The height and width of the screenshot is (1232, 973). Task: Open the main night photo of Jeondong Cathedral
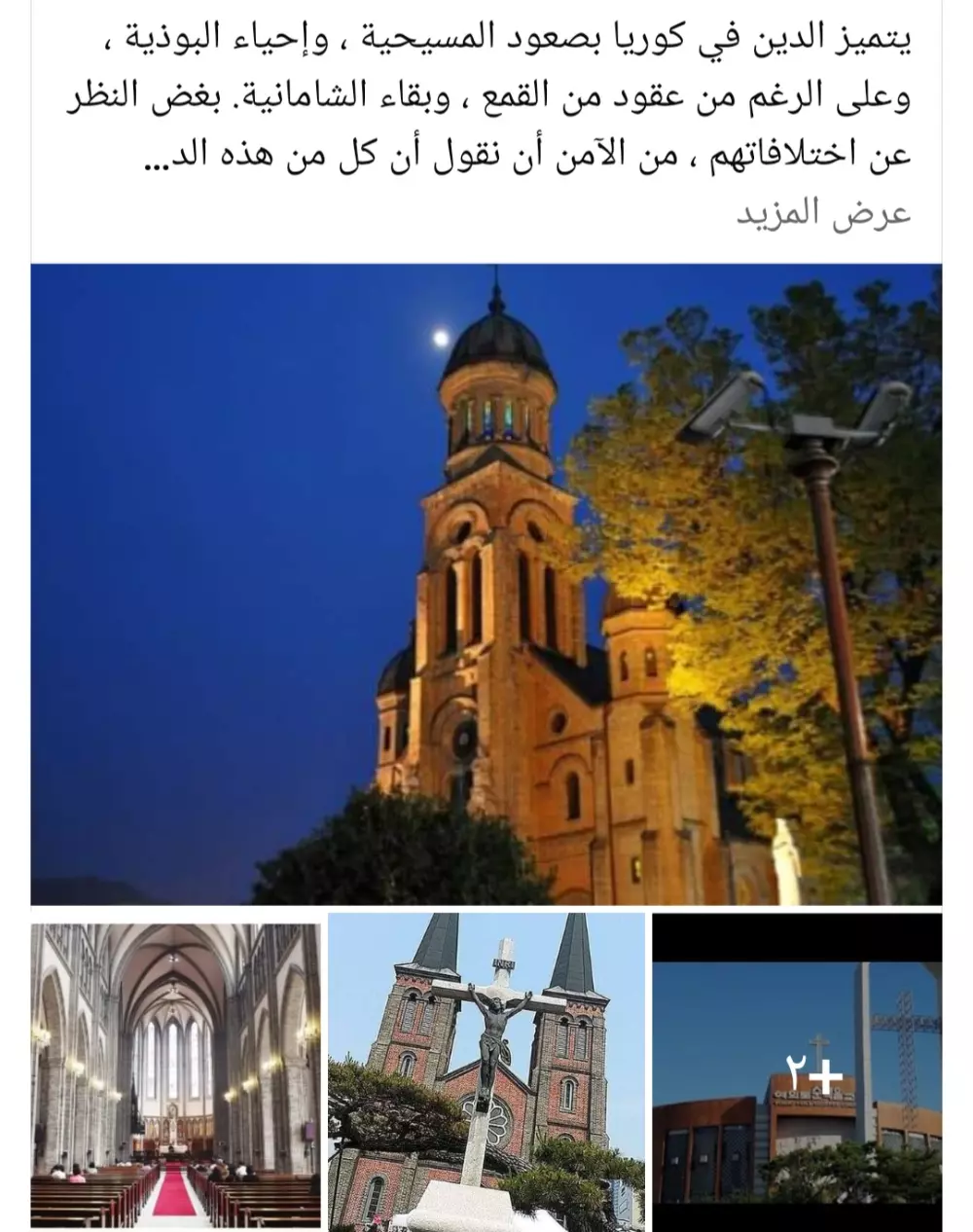pos(486,584)
